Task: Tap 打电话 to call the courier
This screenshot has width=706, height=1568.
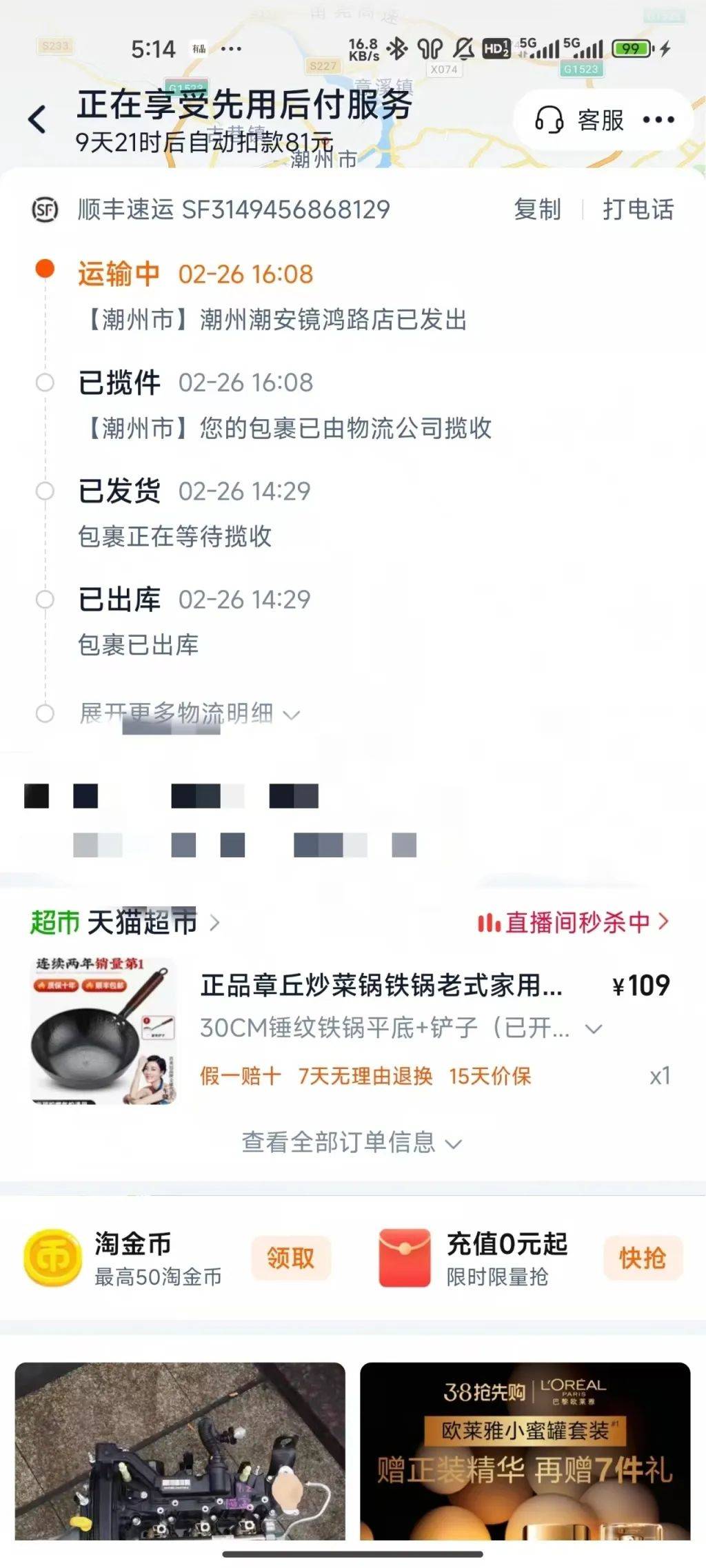Action: pos(638,210)
